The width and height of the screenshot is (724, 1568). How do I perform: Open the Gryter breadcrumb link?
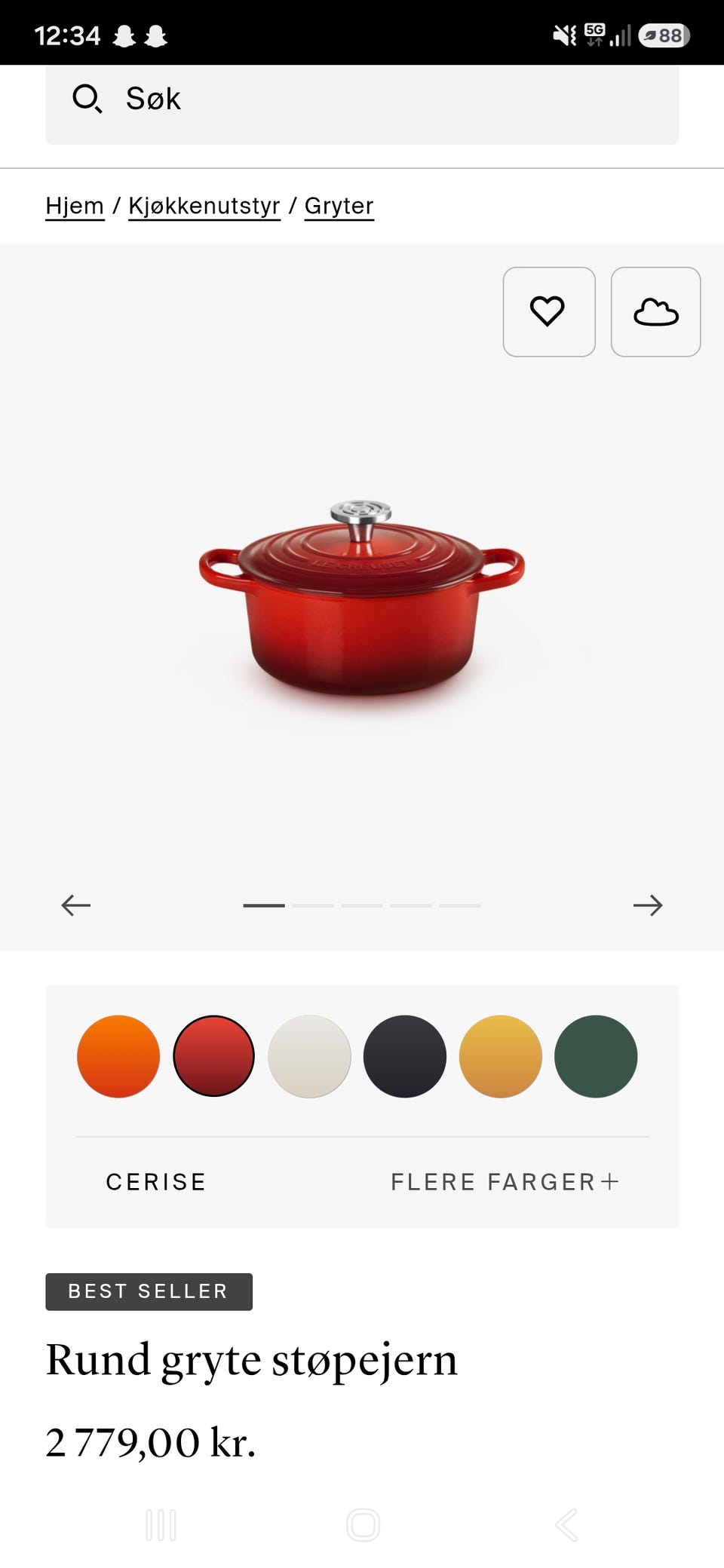(x=339, y=206)
